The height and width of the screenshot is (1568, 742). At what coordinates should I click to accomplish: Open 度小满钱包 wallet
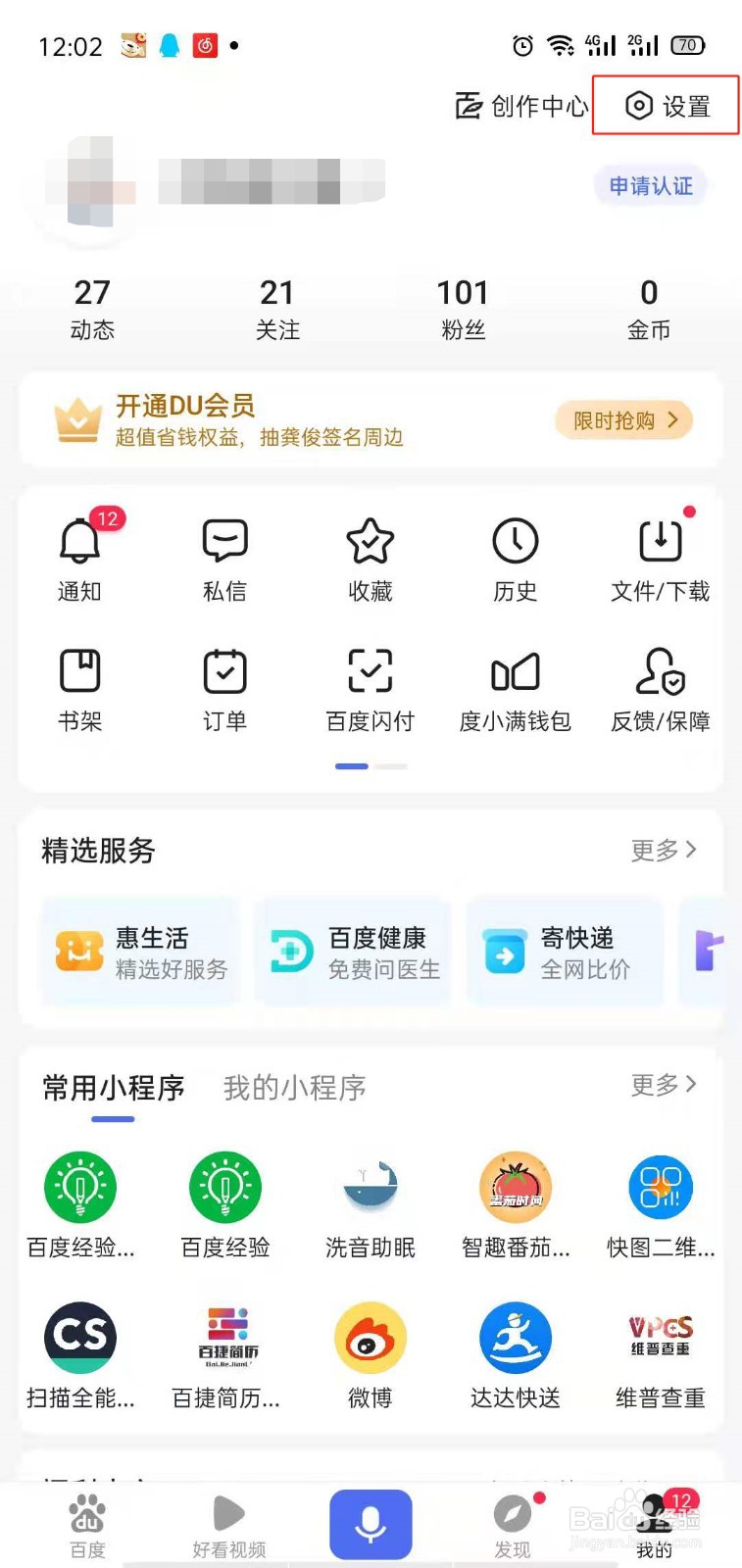pyautogui.click(x=515, y=688)
